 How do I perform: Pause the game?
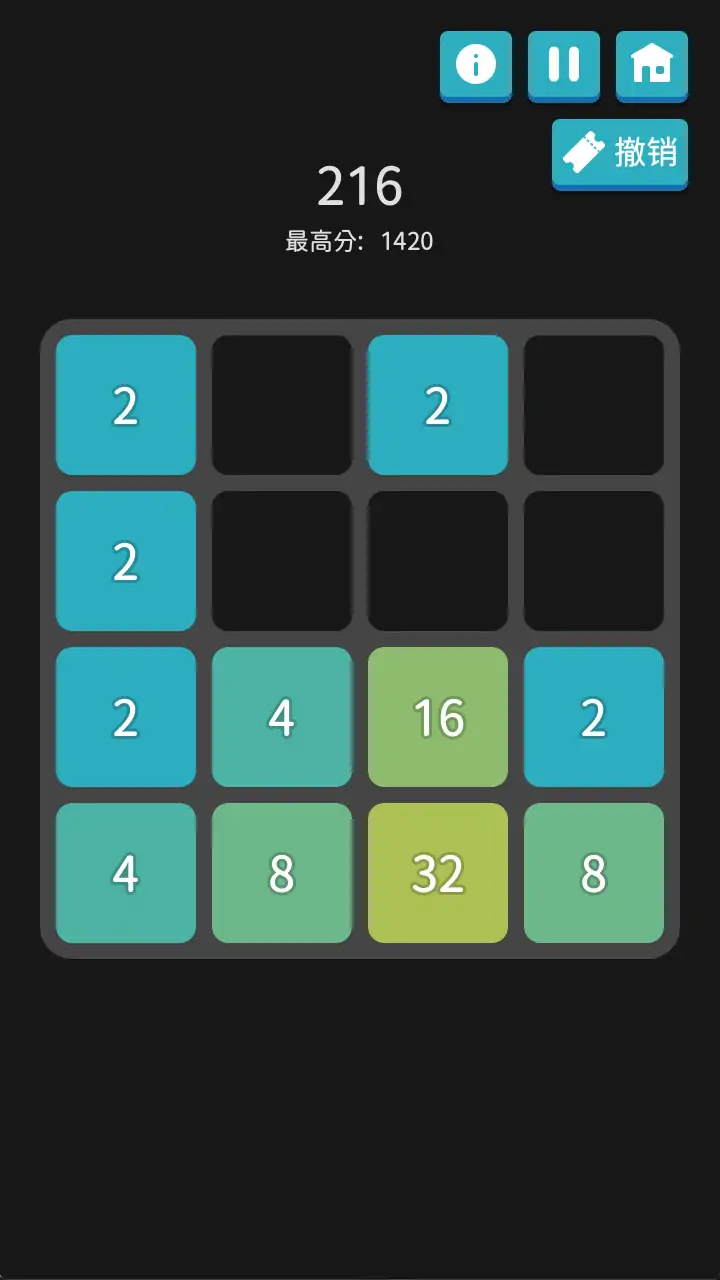click(564, 65)
